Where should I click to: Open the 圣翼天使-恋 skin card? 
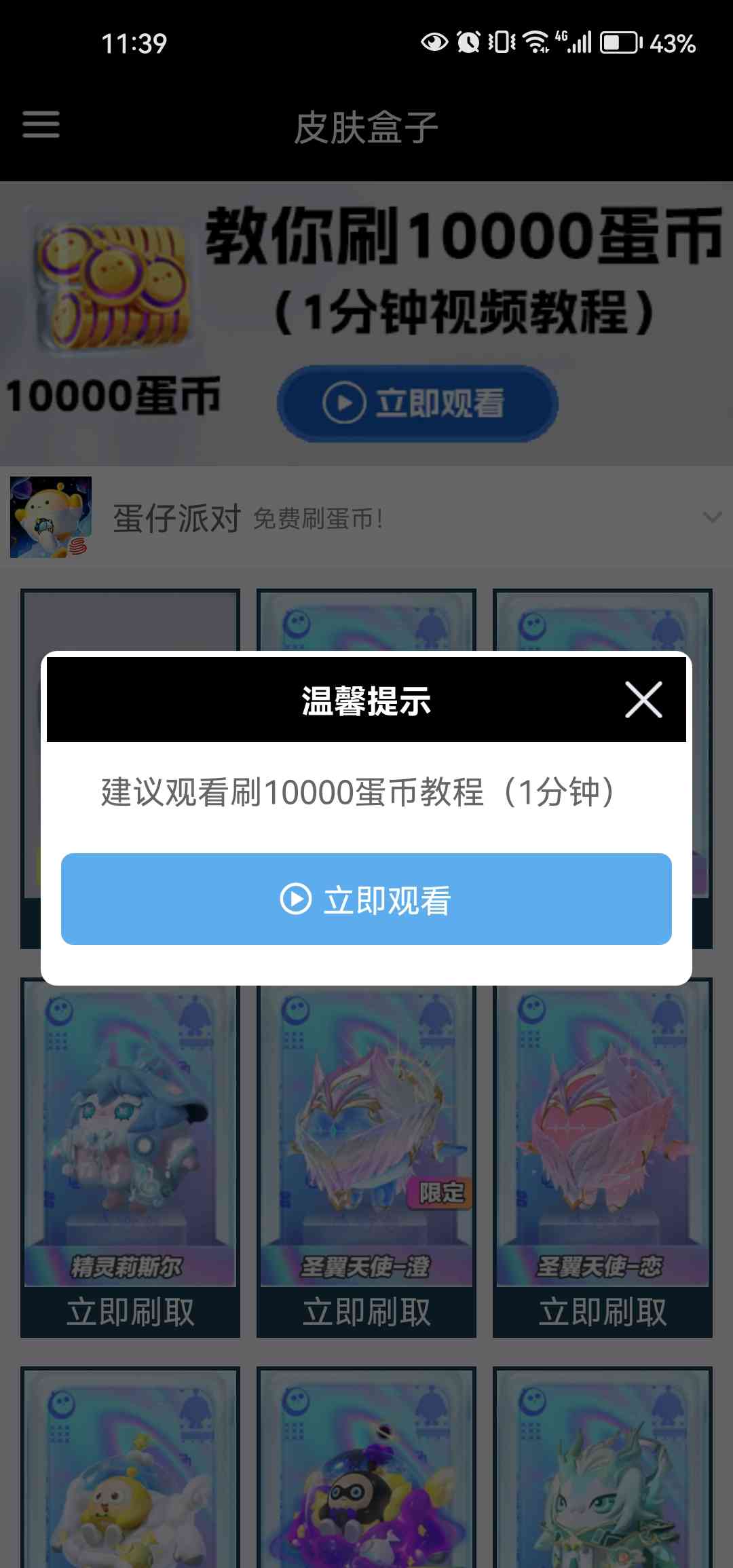click(603, 1134)
